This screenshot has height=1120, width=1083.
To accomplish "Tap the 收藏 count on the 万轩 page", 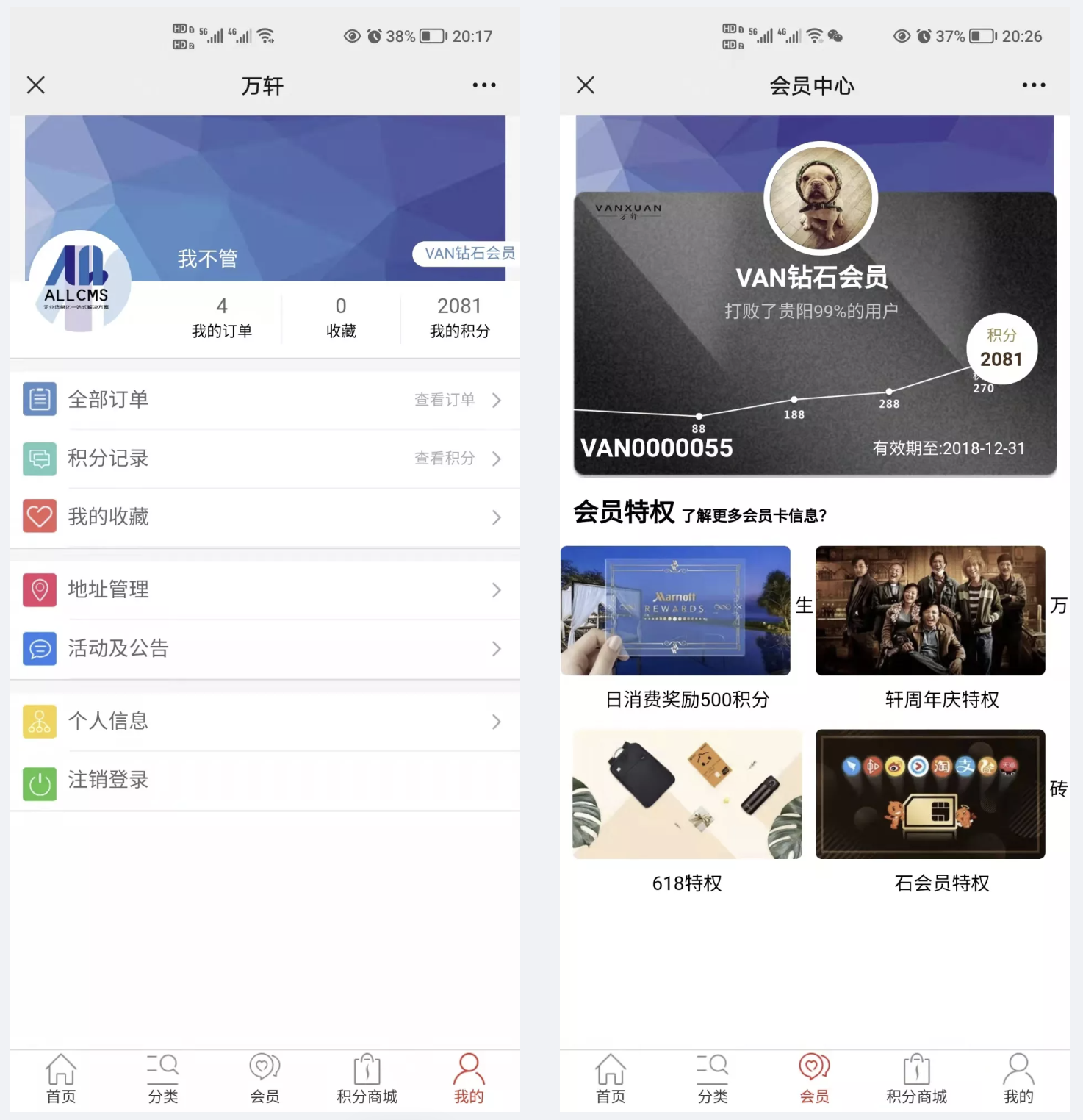I will point(341,317).
